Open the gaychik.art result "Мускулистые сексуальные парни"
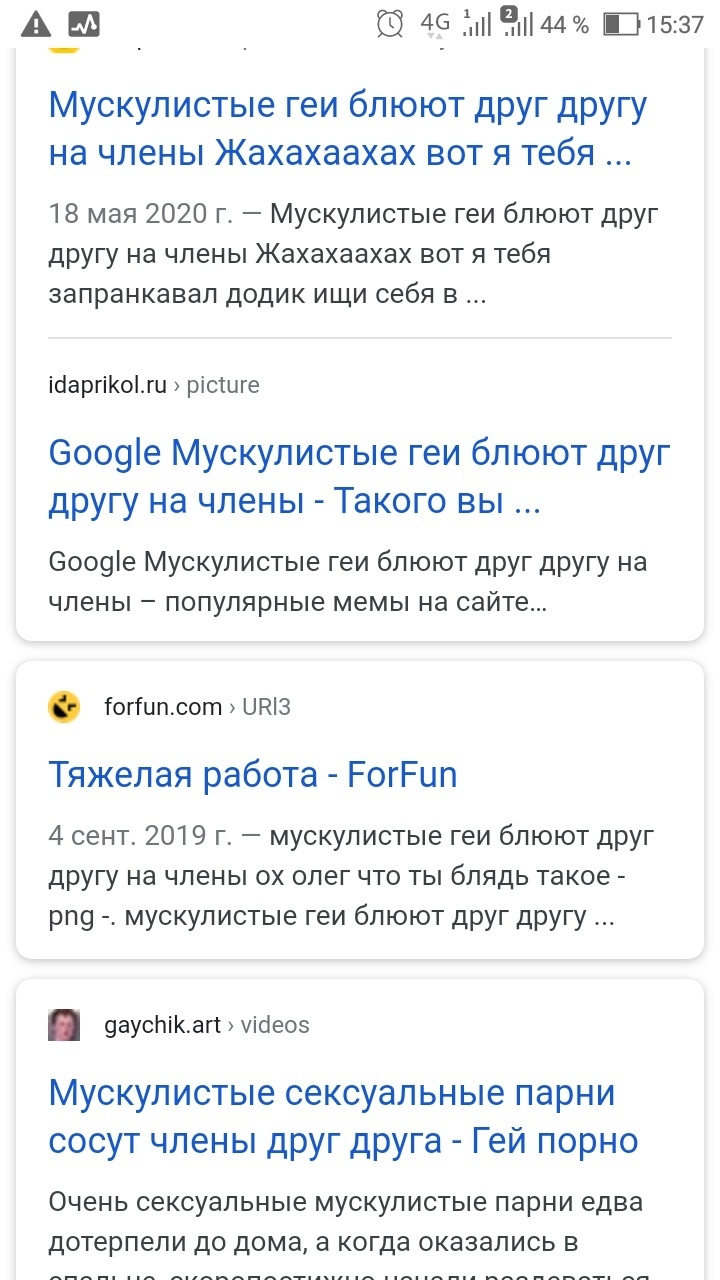The height and width of the screenshot is (1280, 720). tap(342, 1117)
